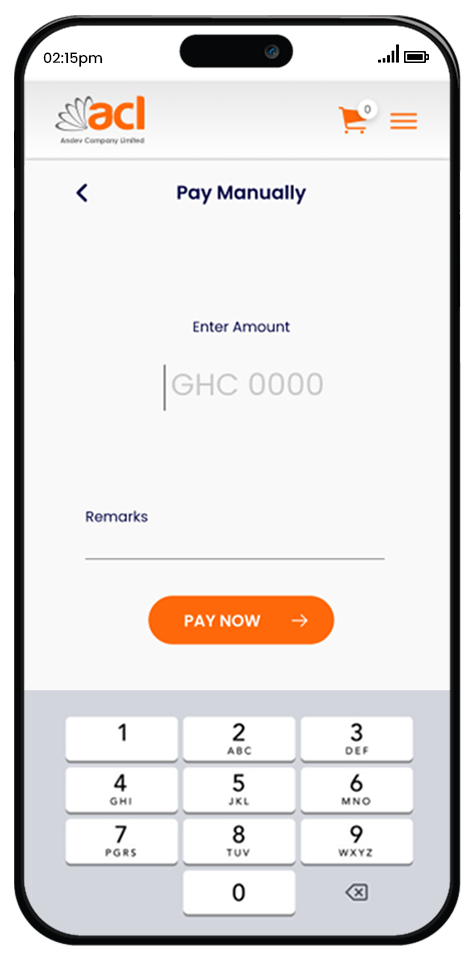Go back from Pay Manually
This screenshot has height=960, width=475.
click(82, 193)
